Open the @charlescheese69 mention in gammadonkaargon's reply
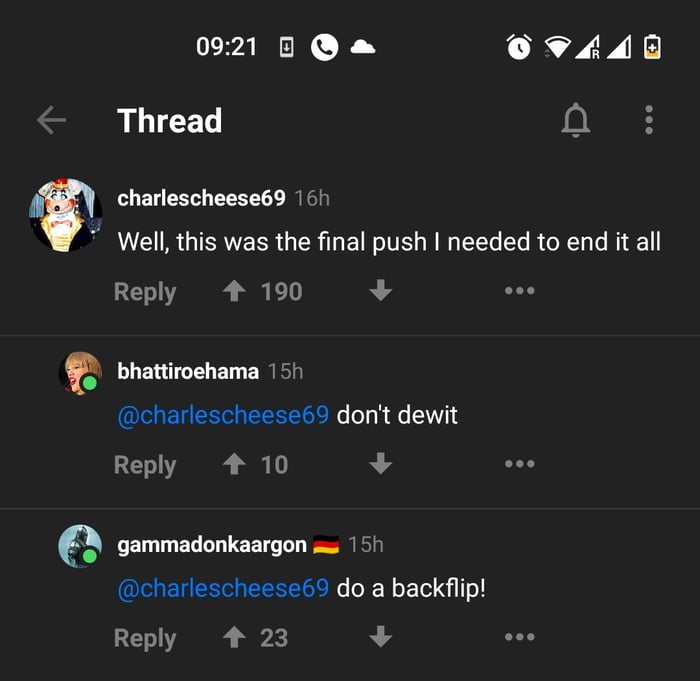The height and width of the screenshot is (681, 700). 223,588
